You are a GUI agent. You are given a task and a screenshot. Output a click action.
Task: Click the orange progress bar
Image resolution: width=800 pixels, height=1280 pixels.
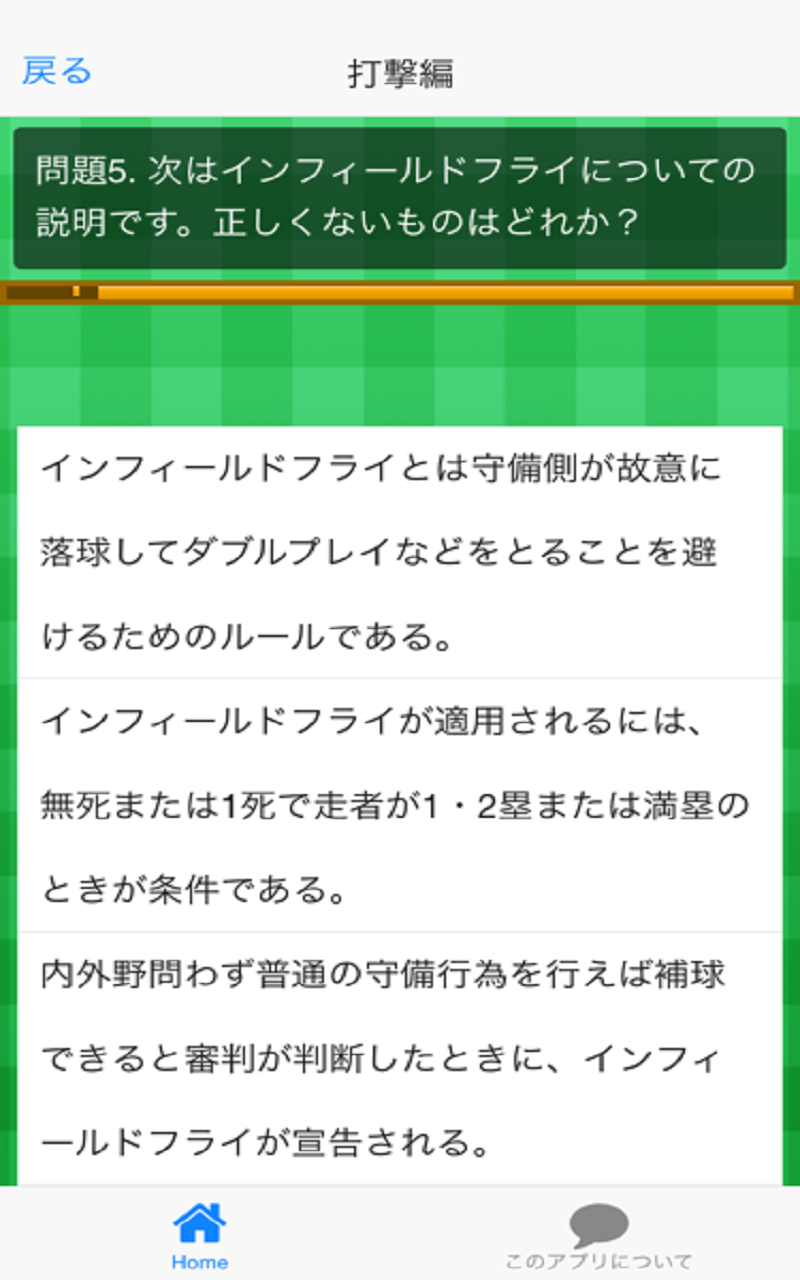400,292
